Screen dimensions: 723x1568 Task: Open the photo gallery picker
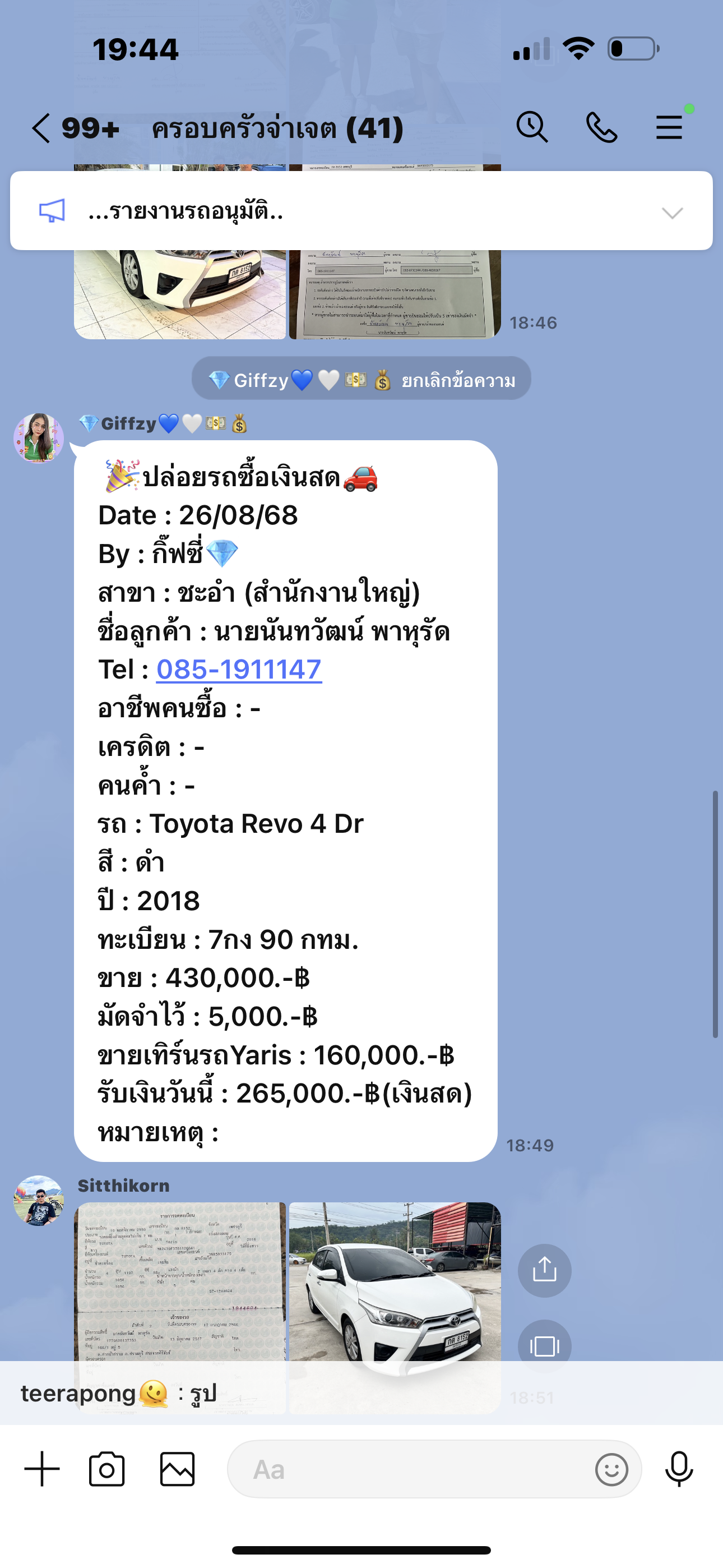point(177,1469)
